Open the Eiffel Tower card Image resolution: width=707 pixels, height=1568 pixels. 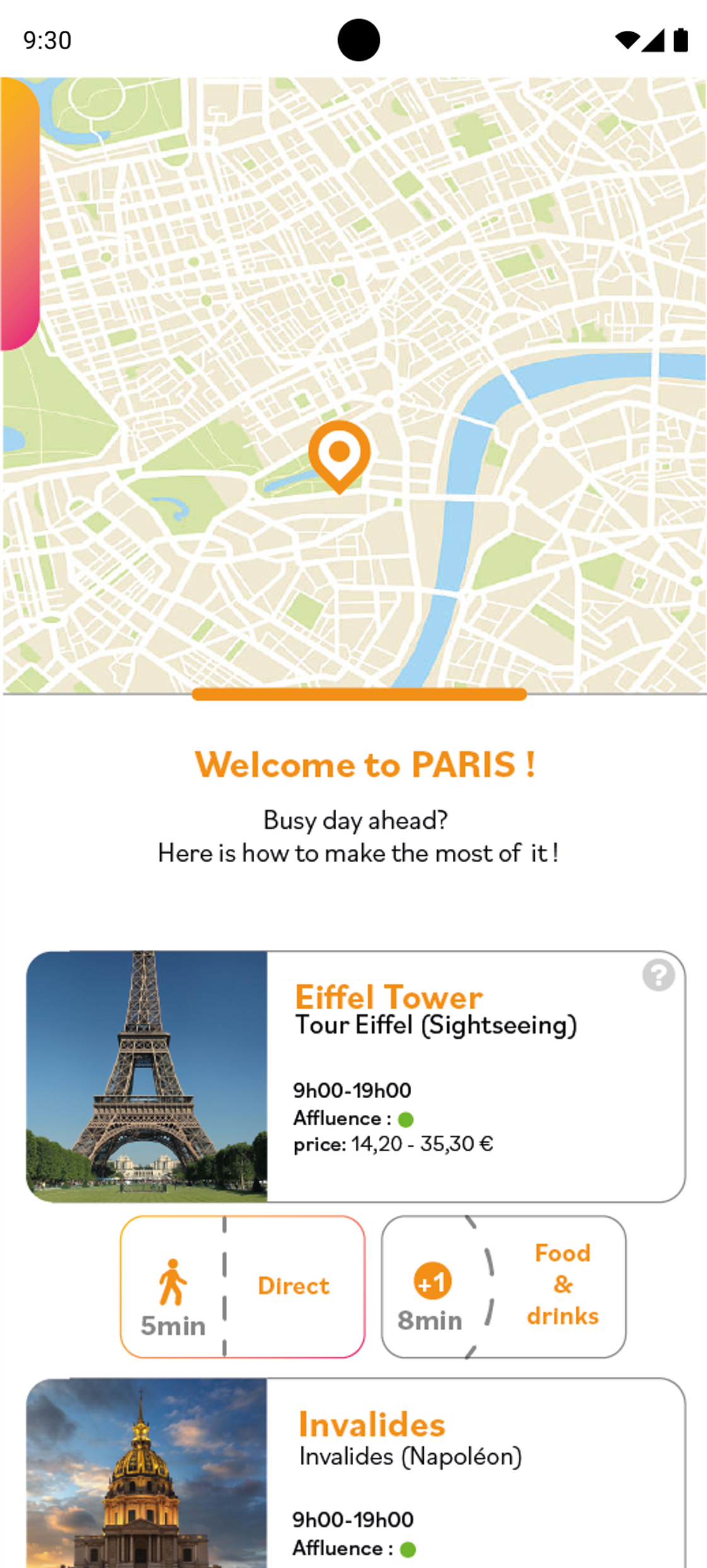[x=356, y=1076]
